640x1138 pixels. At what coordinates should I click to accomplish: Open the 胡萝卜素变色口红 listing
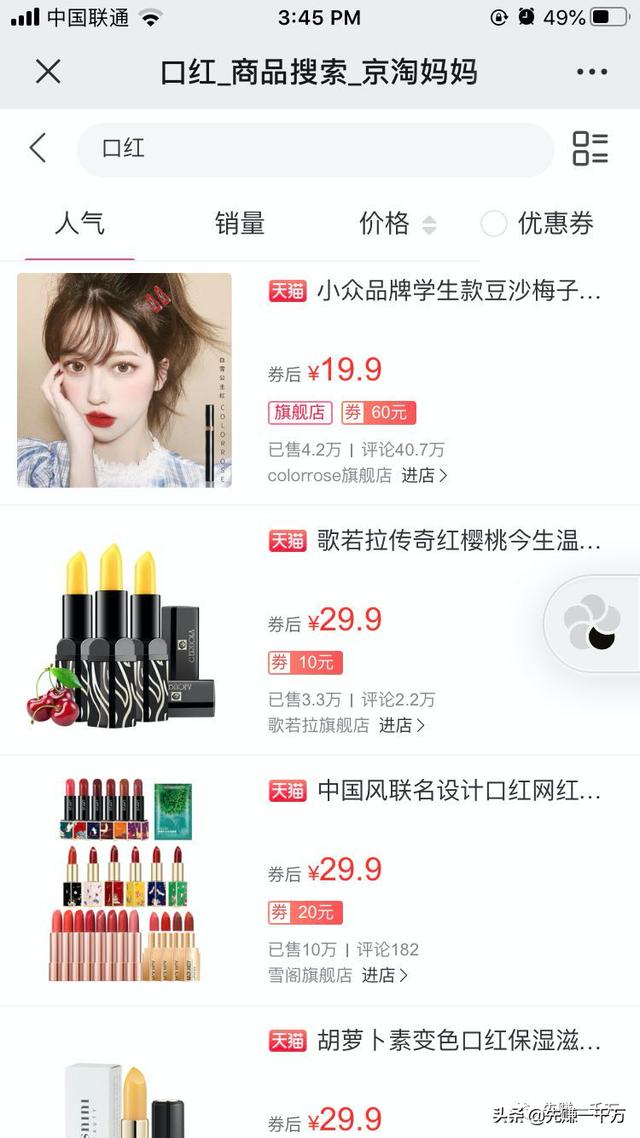[x=459, y=1041]
